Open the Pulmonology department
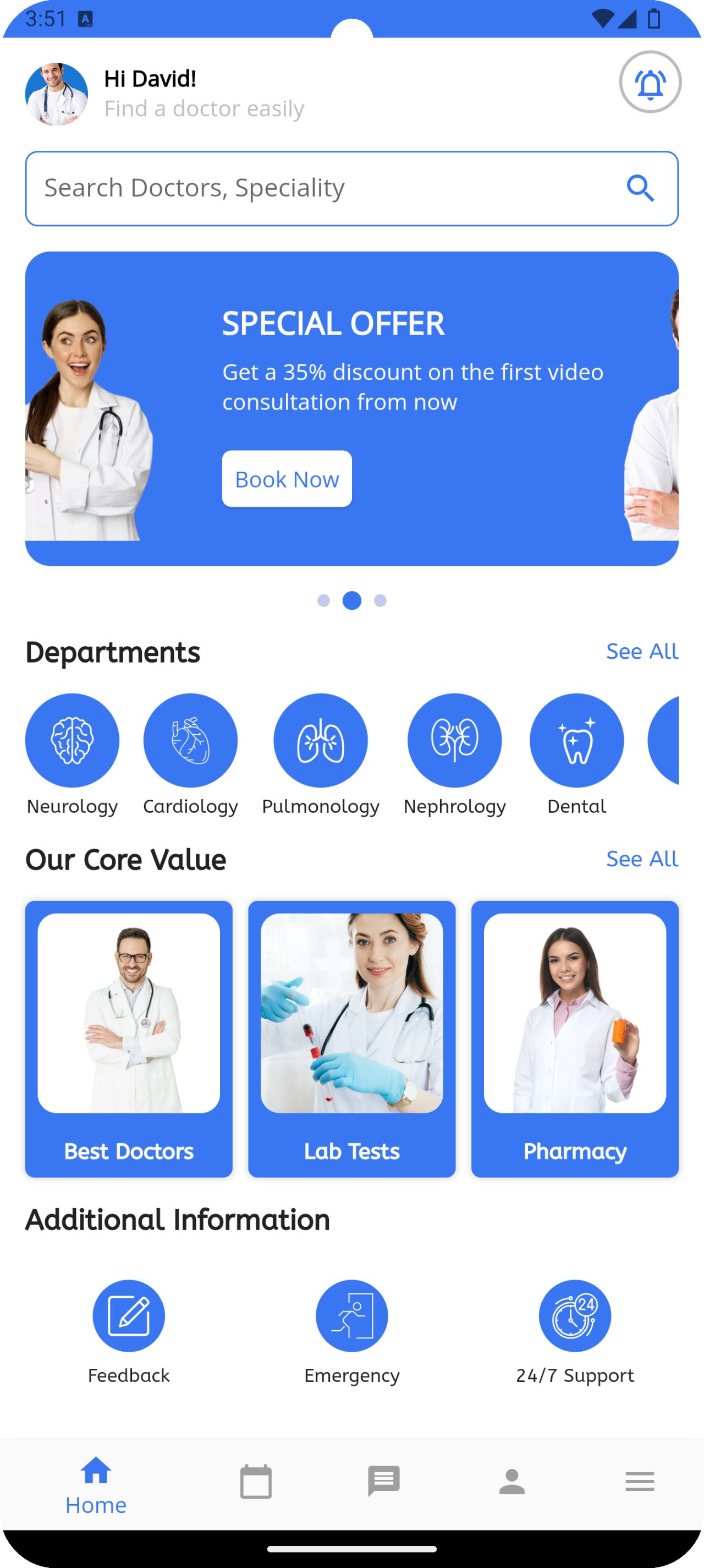This screenshot has height=1568, width=704. pos(321,740)
